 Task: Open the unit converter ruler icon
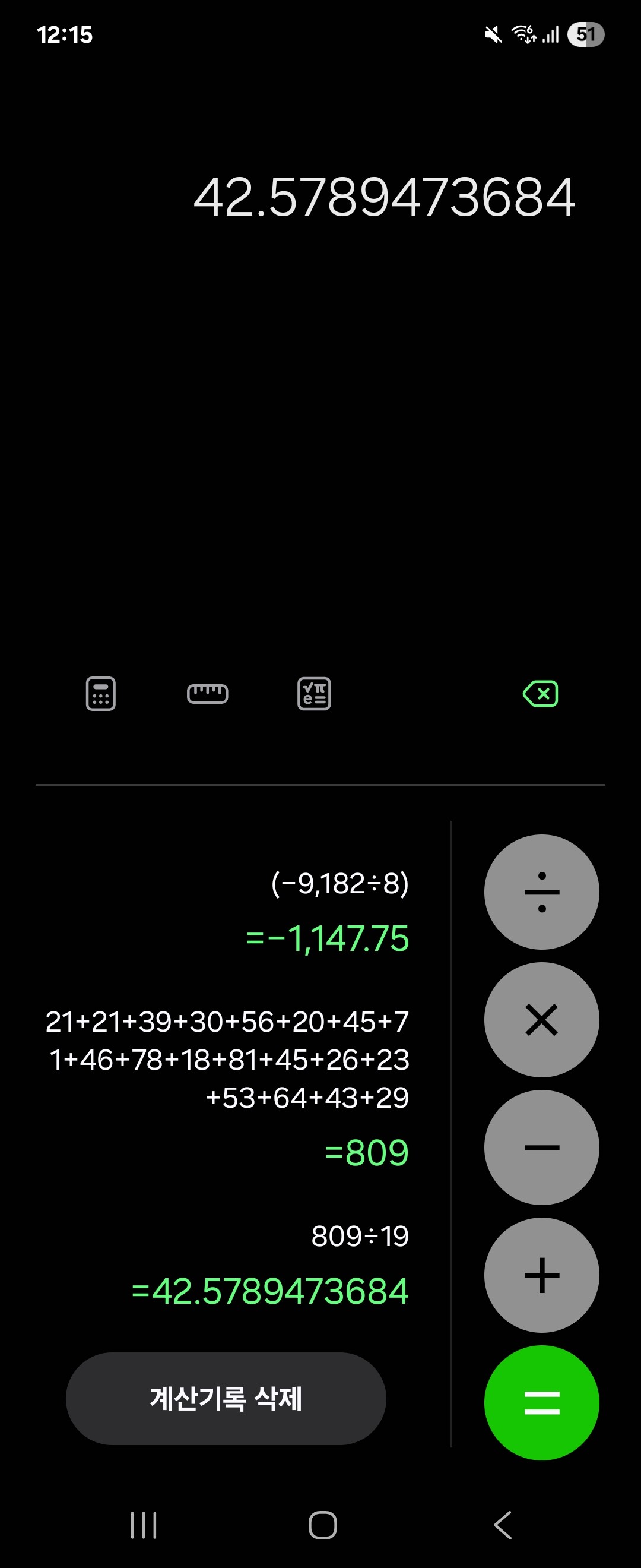coord(207,693)
